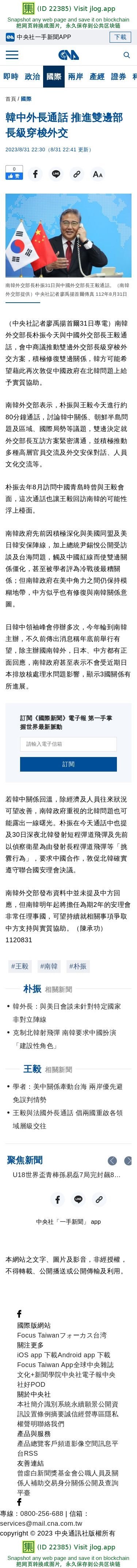Viewport: 137px width, 1568px height.
Task: Switch to the 政治 tab
Action: 32,77
